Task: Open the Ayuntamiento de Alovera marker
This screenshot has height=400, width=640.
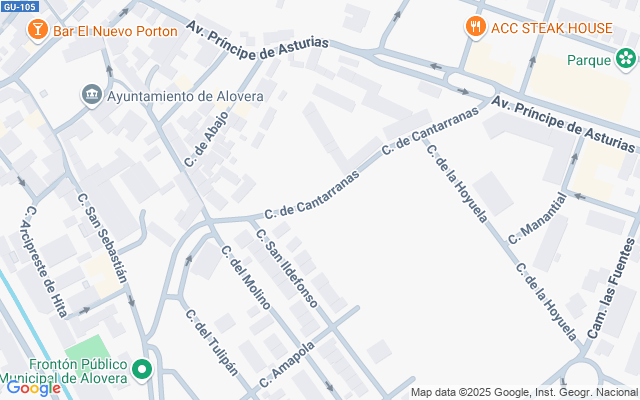Action: (x=91, y=96)
